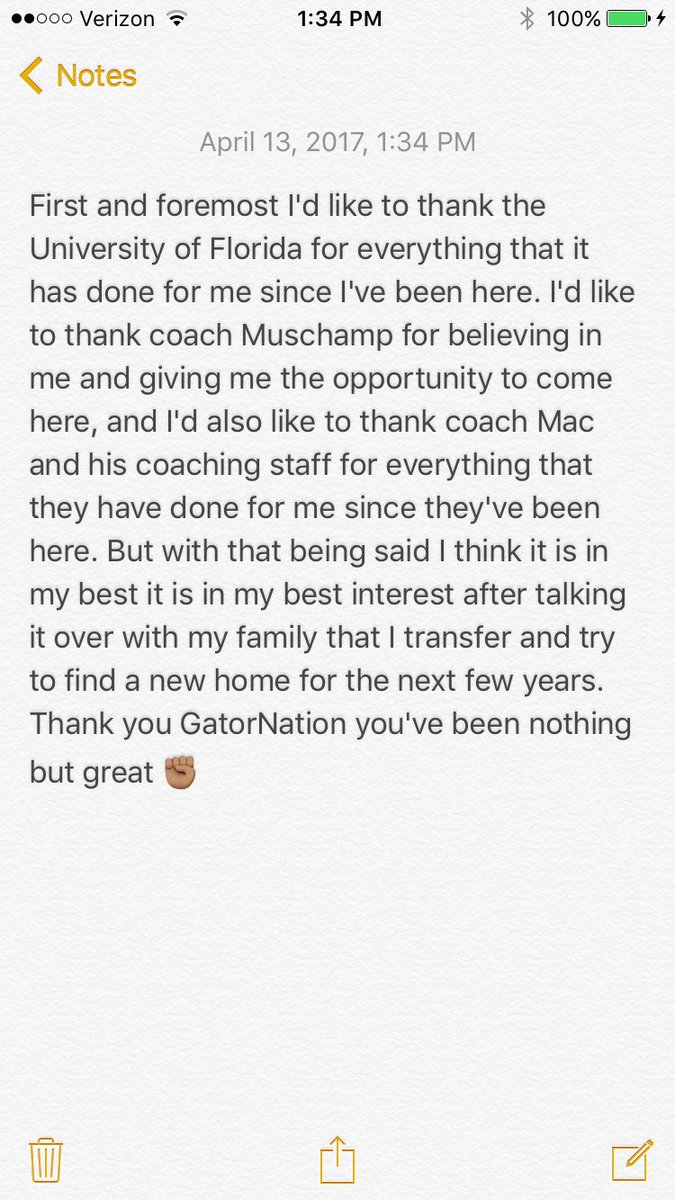Screen dimensions: 675x1200
Task: Compose a new note
Action: (x=632, y=1160)
